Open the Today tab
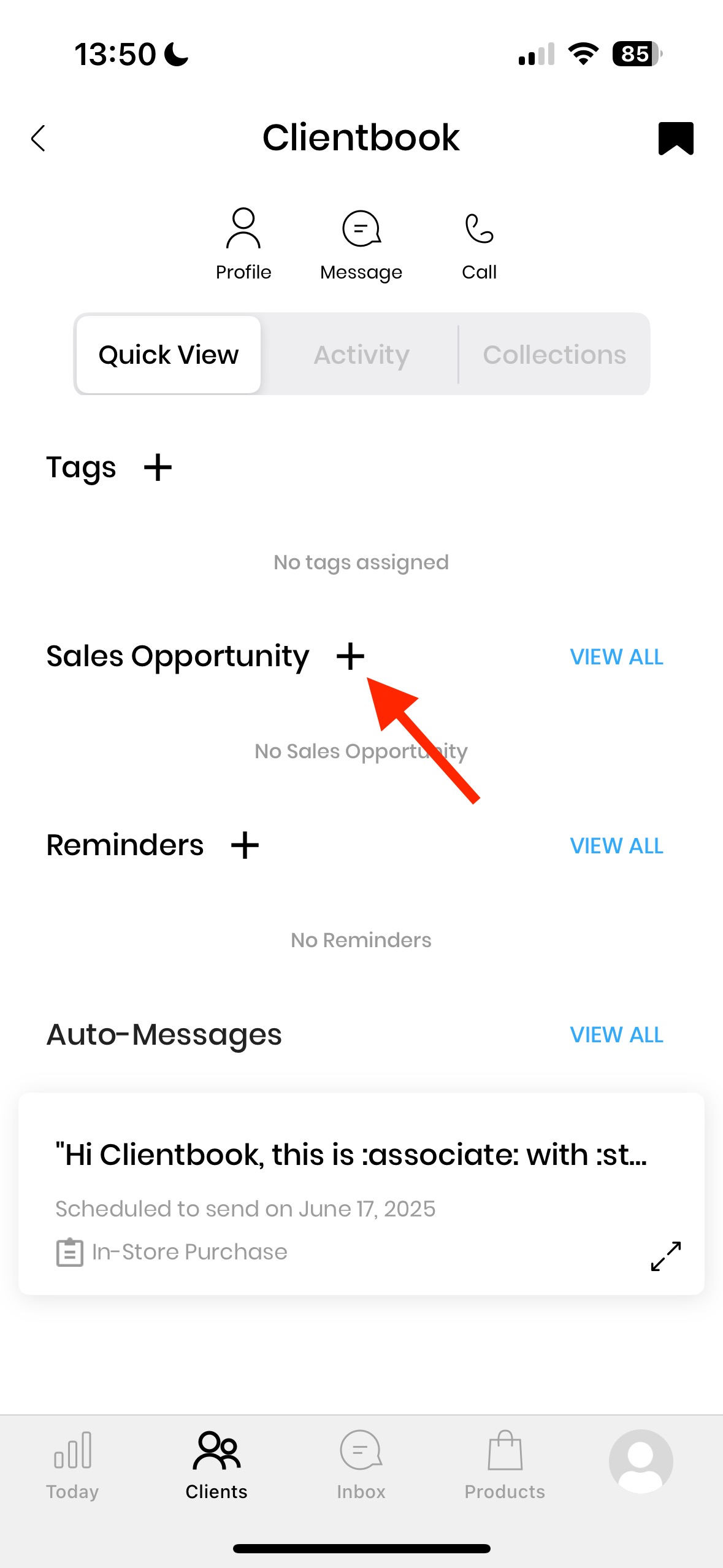The width and height of the screenshot is (723, 1568). (72, 1465)
